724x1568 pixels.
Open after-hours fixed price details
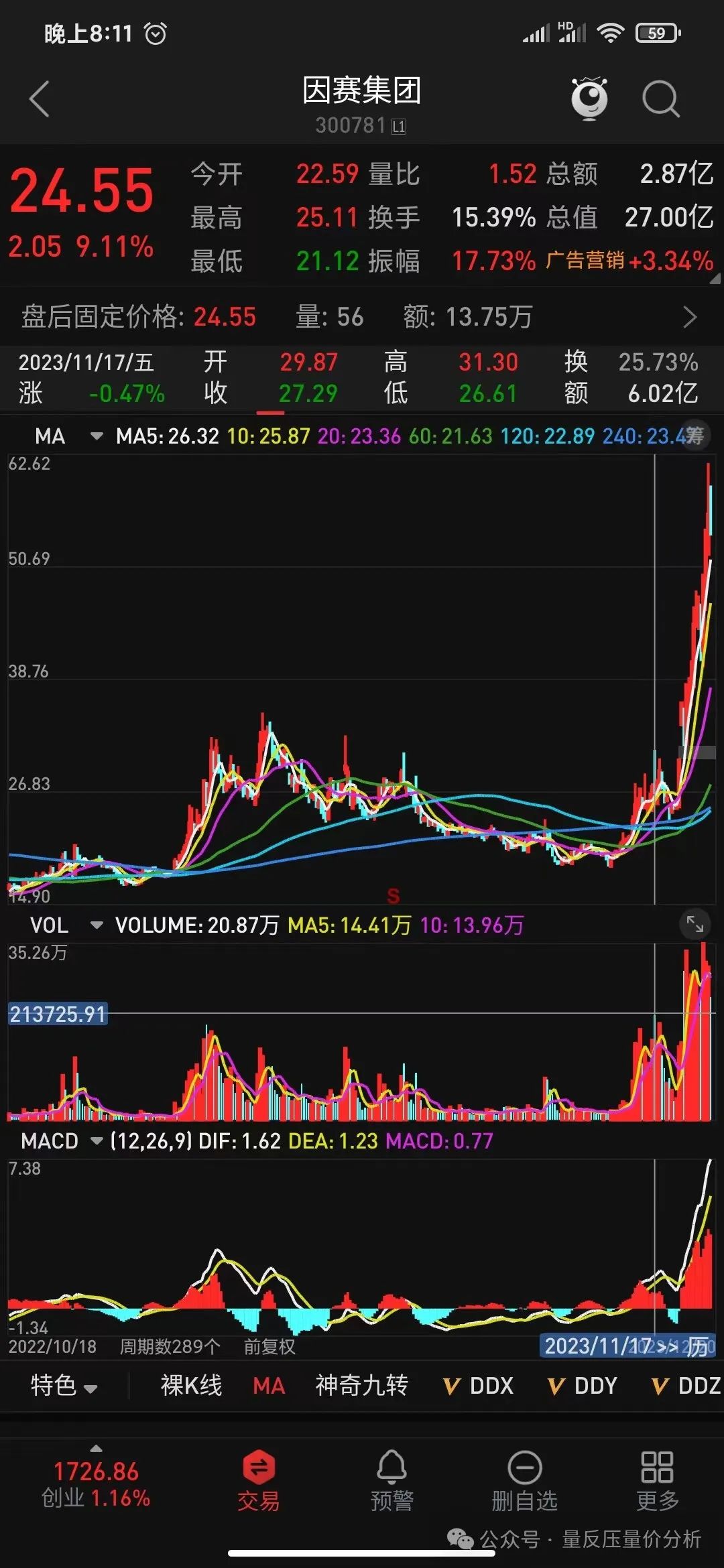362,317
